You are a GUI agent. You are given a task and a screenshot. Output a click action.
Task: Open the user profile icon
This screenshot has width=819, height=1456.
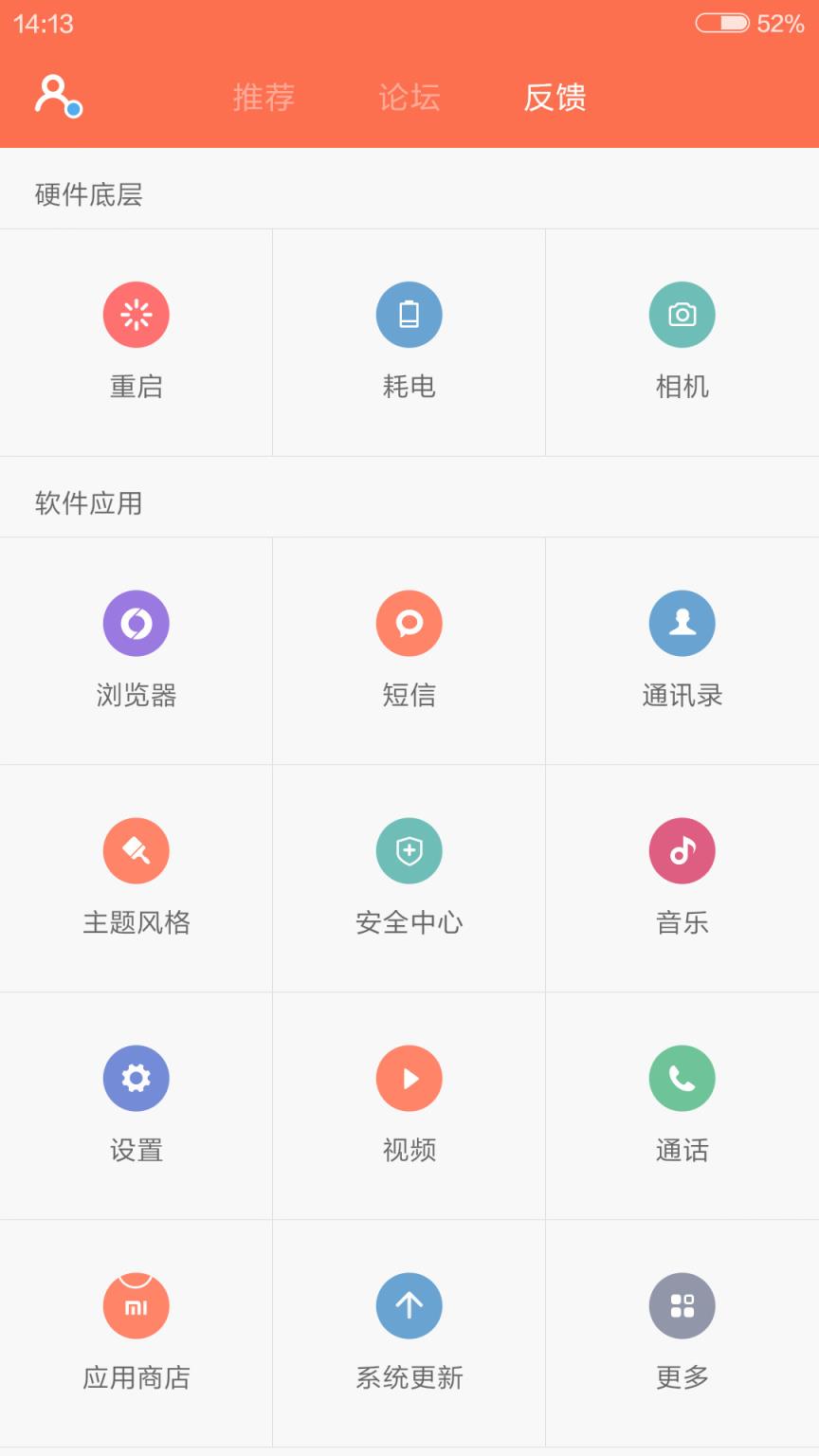point(55,97)
